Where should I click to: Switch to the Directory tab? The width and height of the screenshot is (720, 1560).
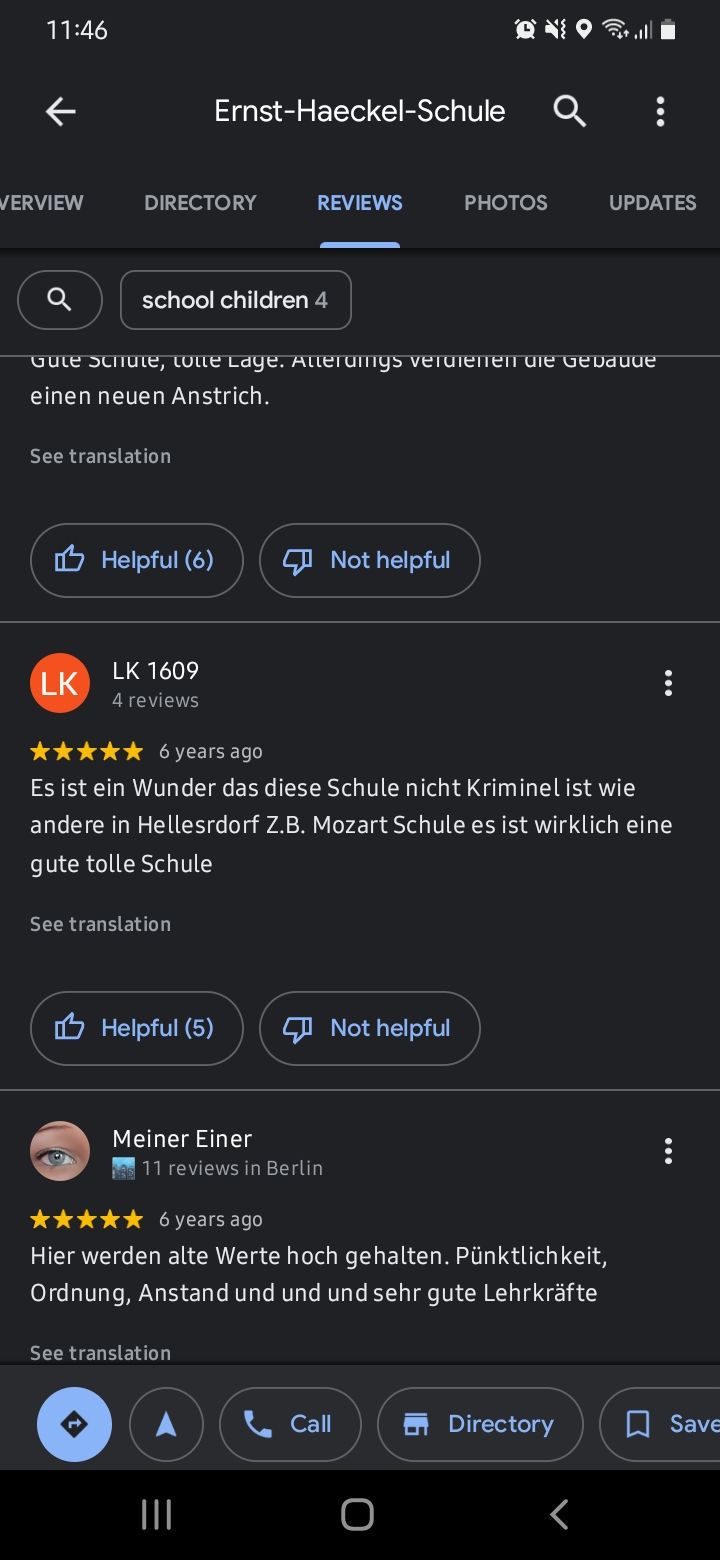[x=200, y=203]
